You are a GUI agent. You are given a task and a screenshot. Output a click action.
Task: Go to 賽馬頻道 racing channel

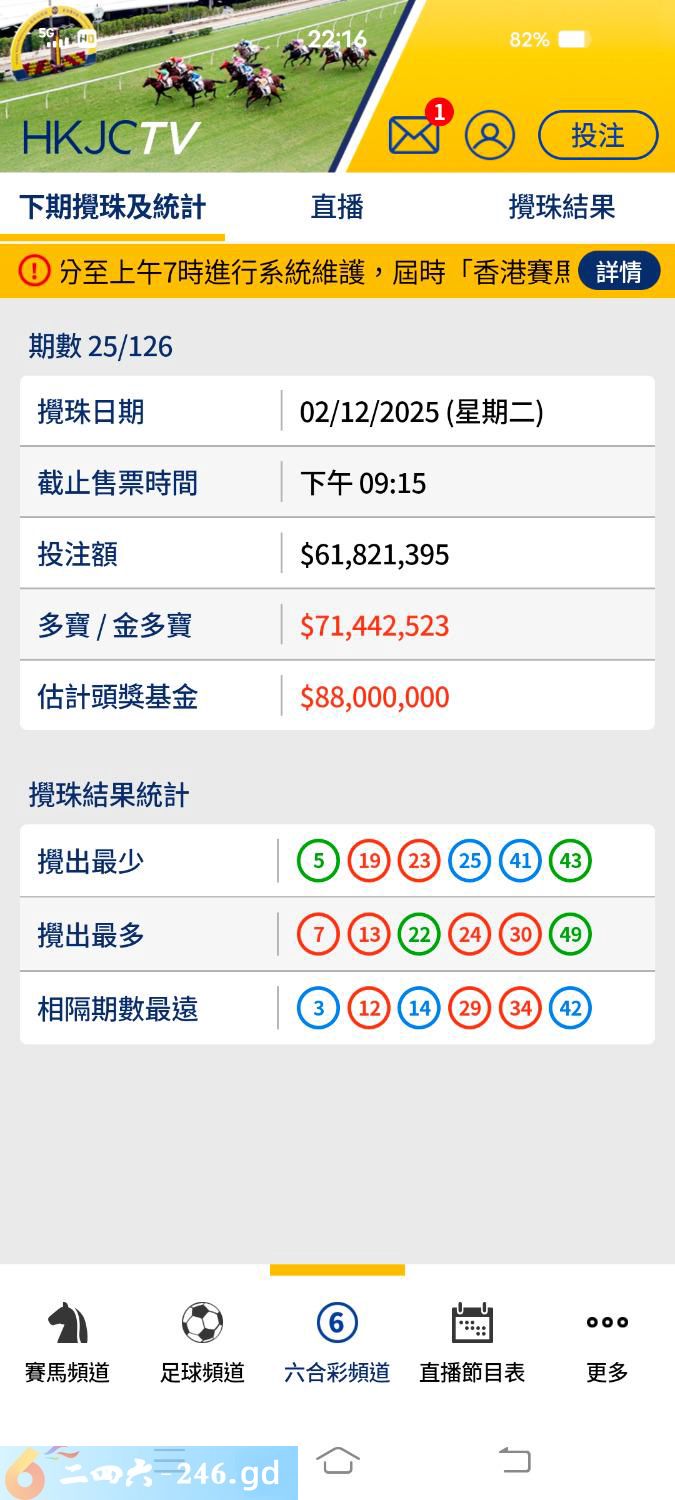point(67,1342)
